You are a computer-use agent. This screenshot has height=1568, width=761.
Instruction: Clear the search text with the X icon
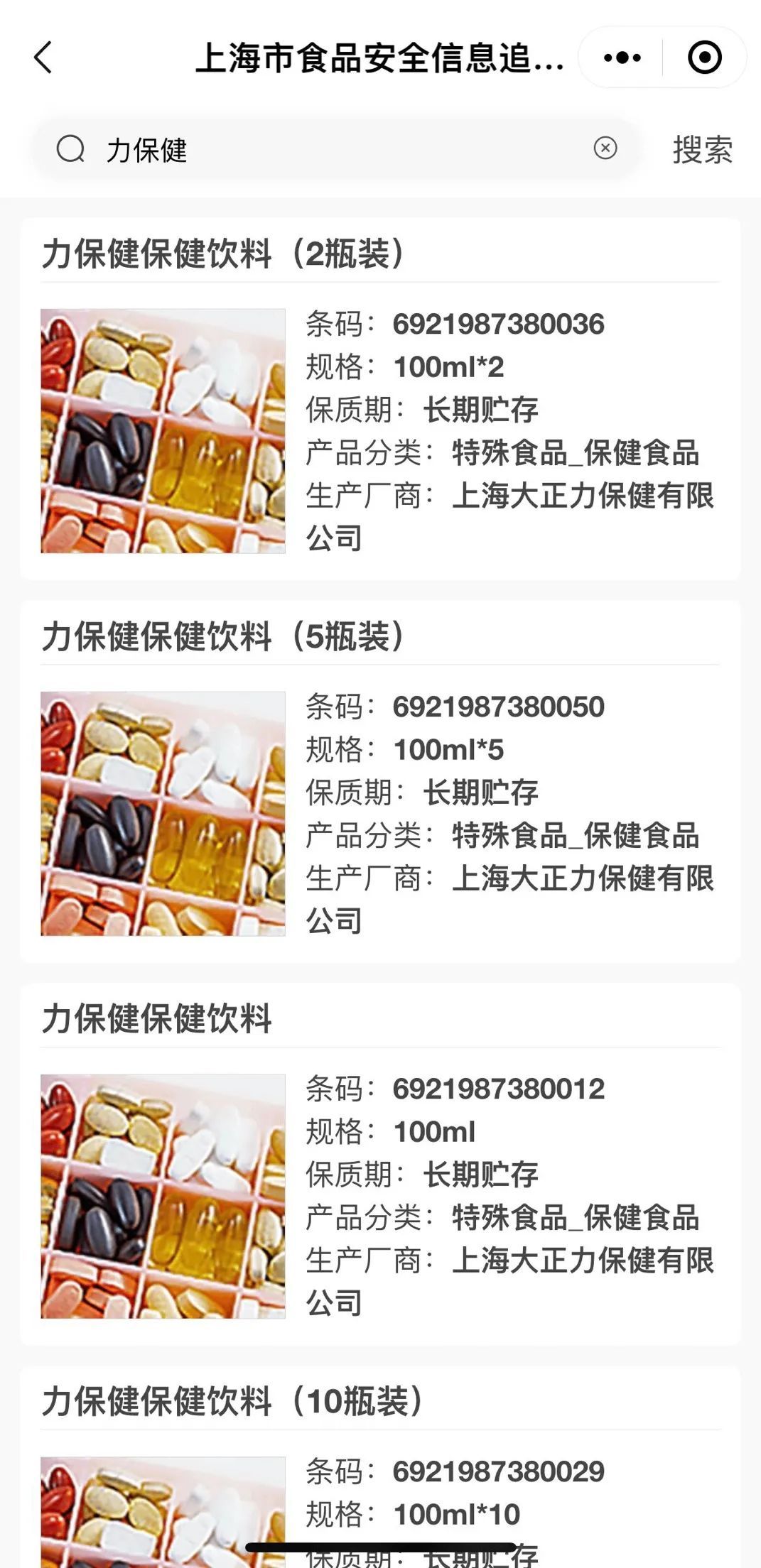point(605,148)
